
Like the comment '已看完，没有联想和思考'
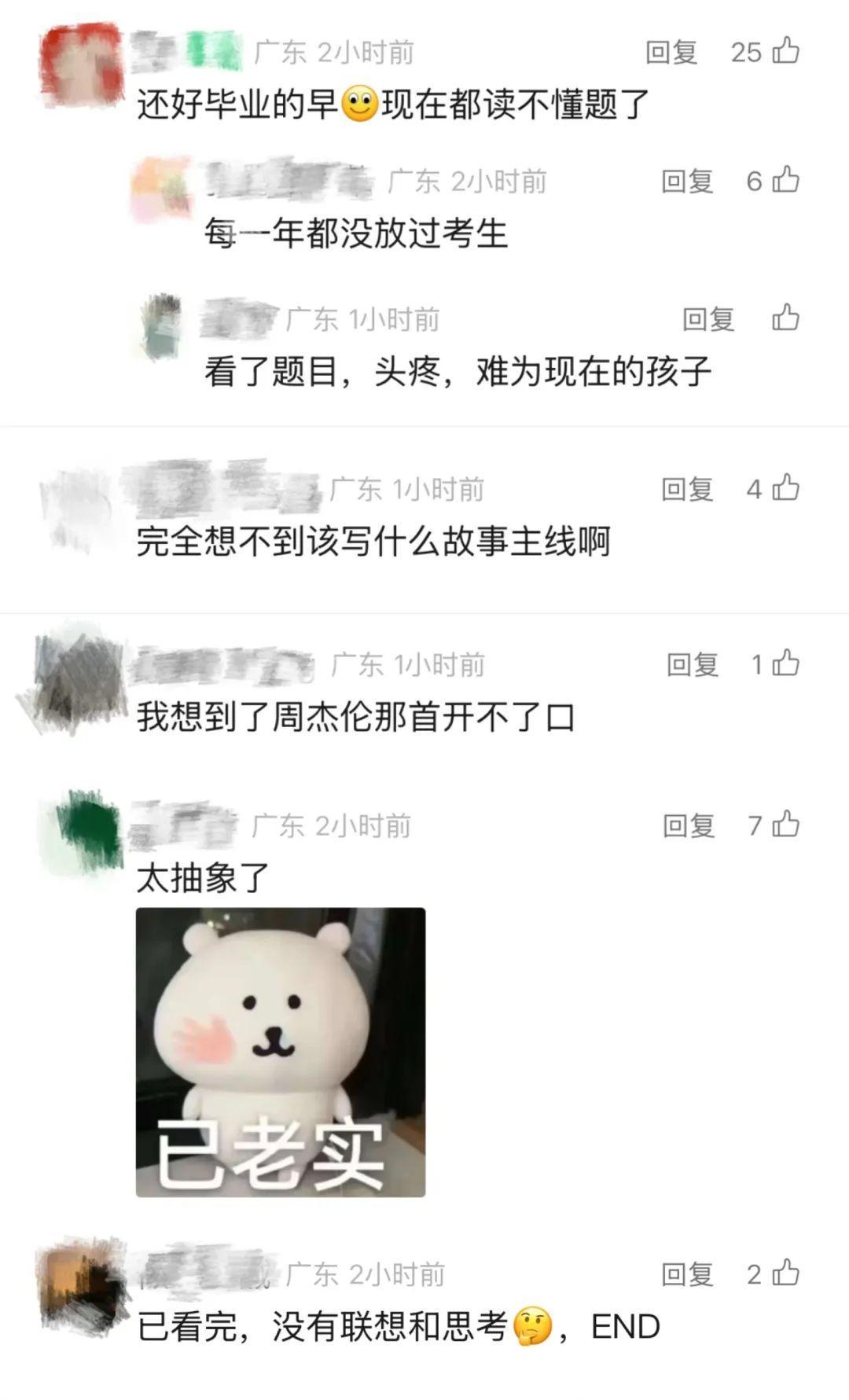(785, 1273)
